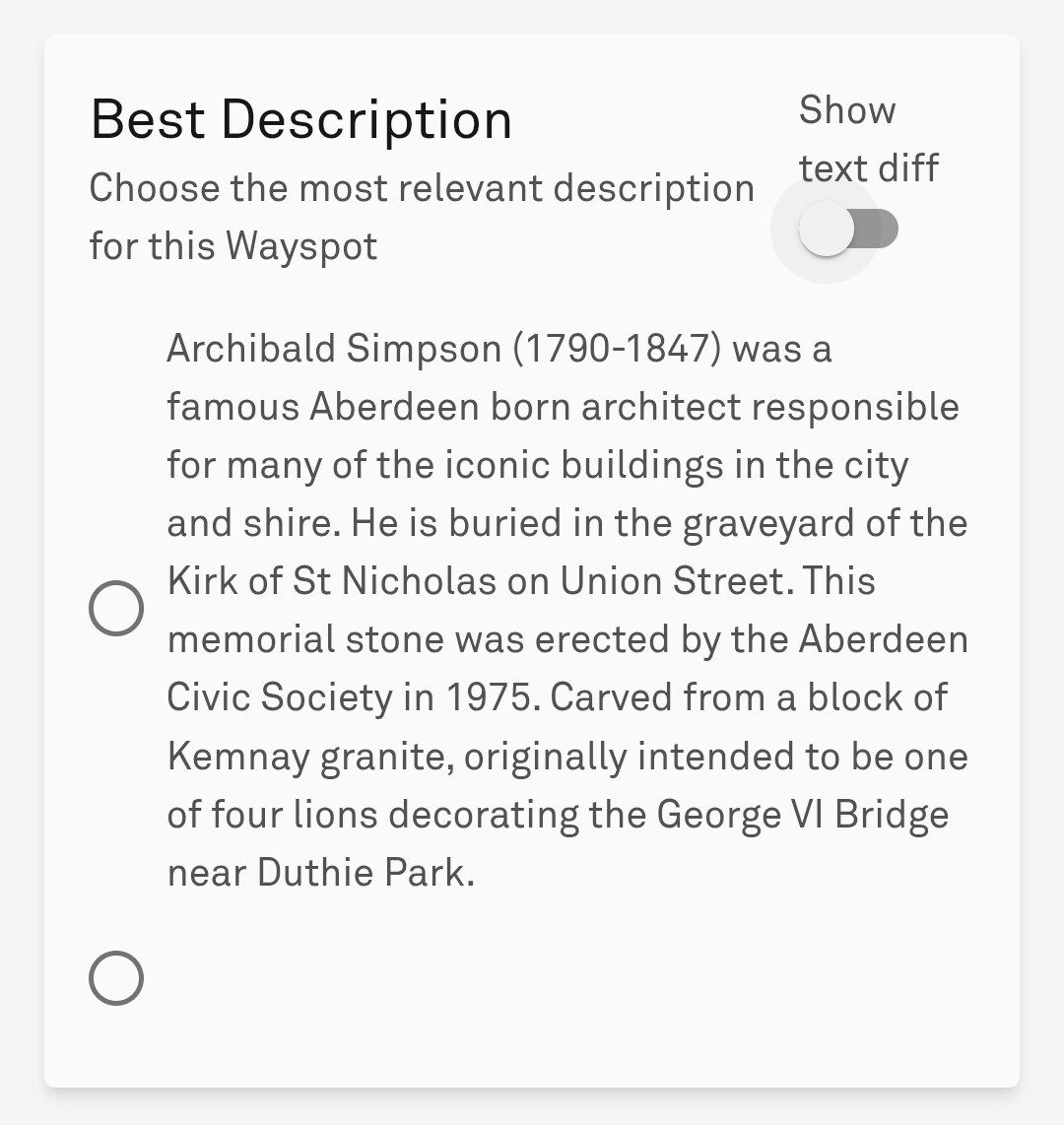Choose the blank description radio button
The height and width of the screenshot is (1125, 1064).
tap(116, 977)
